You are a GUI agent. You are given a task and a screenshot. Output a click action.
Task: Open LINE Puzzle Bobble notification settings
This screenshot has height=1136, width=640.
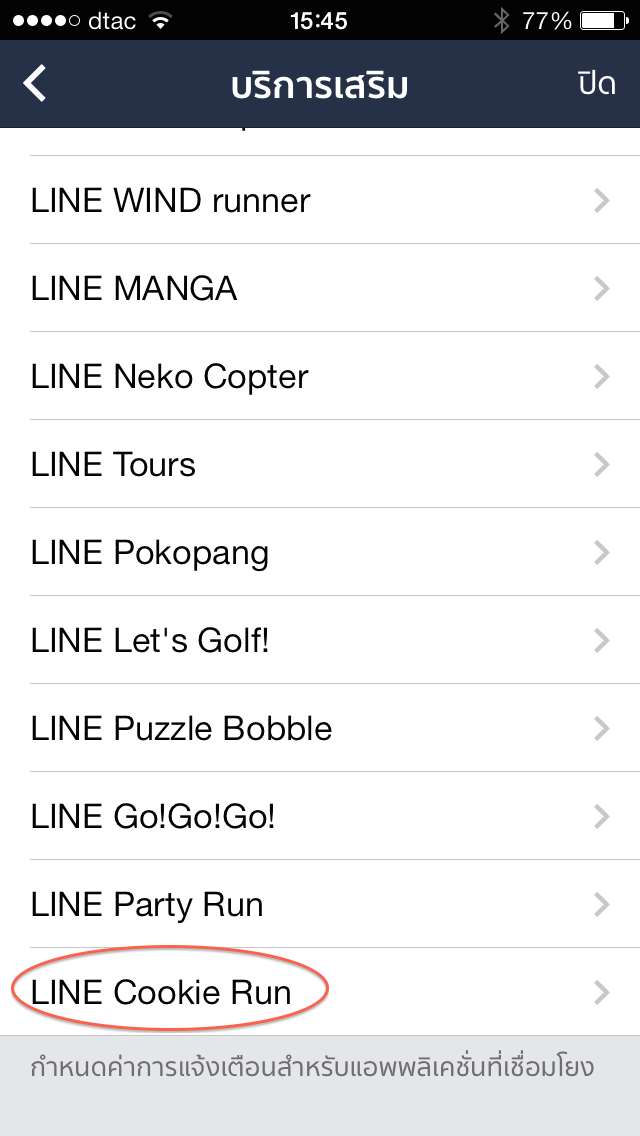(x=320, y=729)
